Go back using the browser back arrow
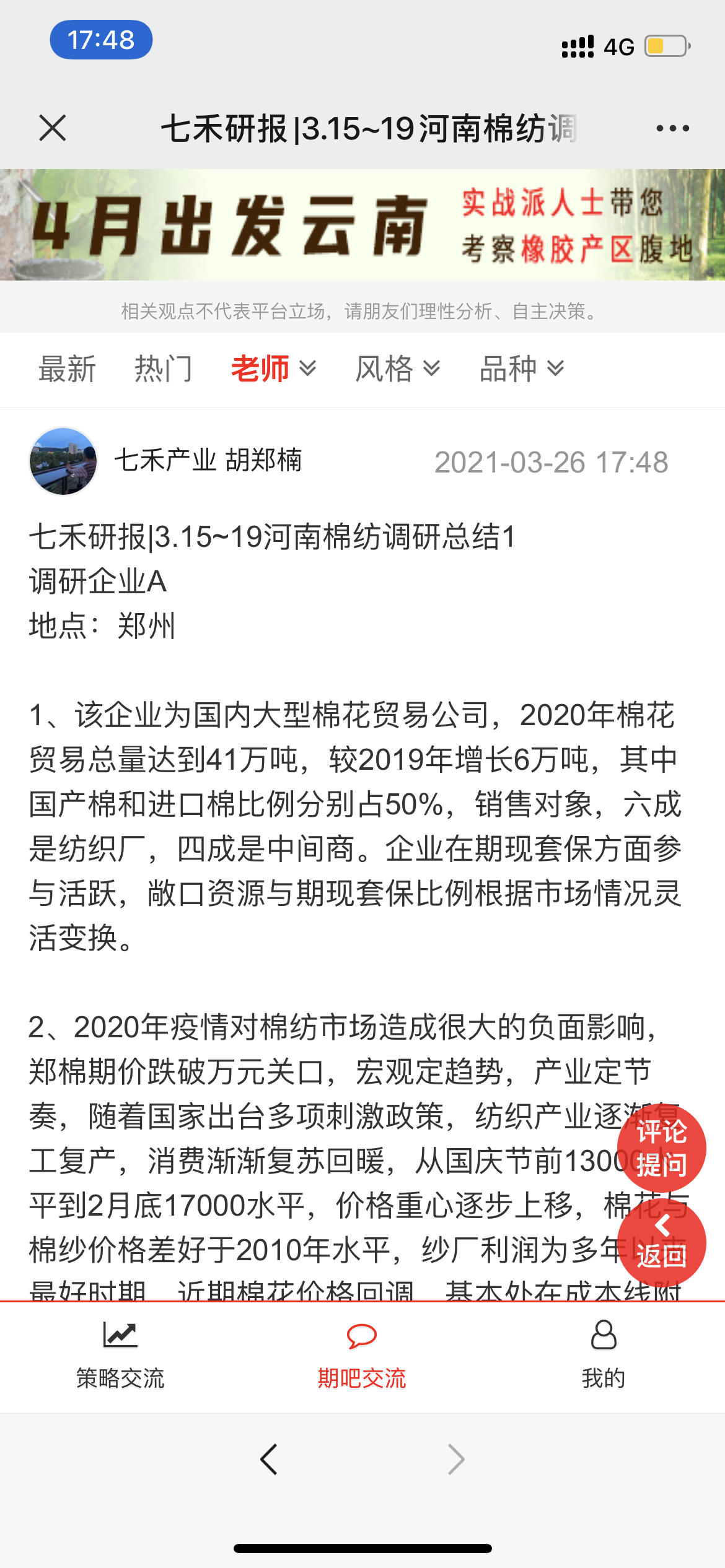Screen dimensions: 725x1568 269,1460
